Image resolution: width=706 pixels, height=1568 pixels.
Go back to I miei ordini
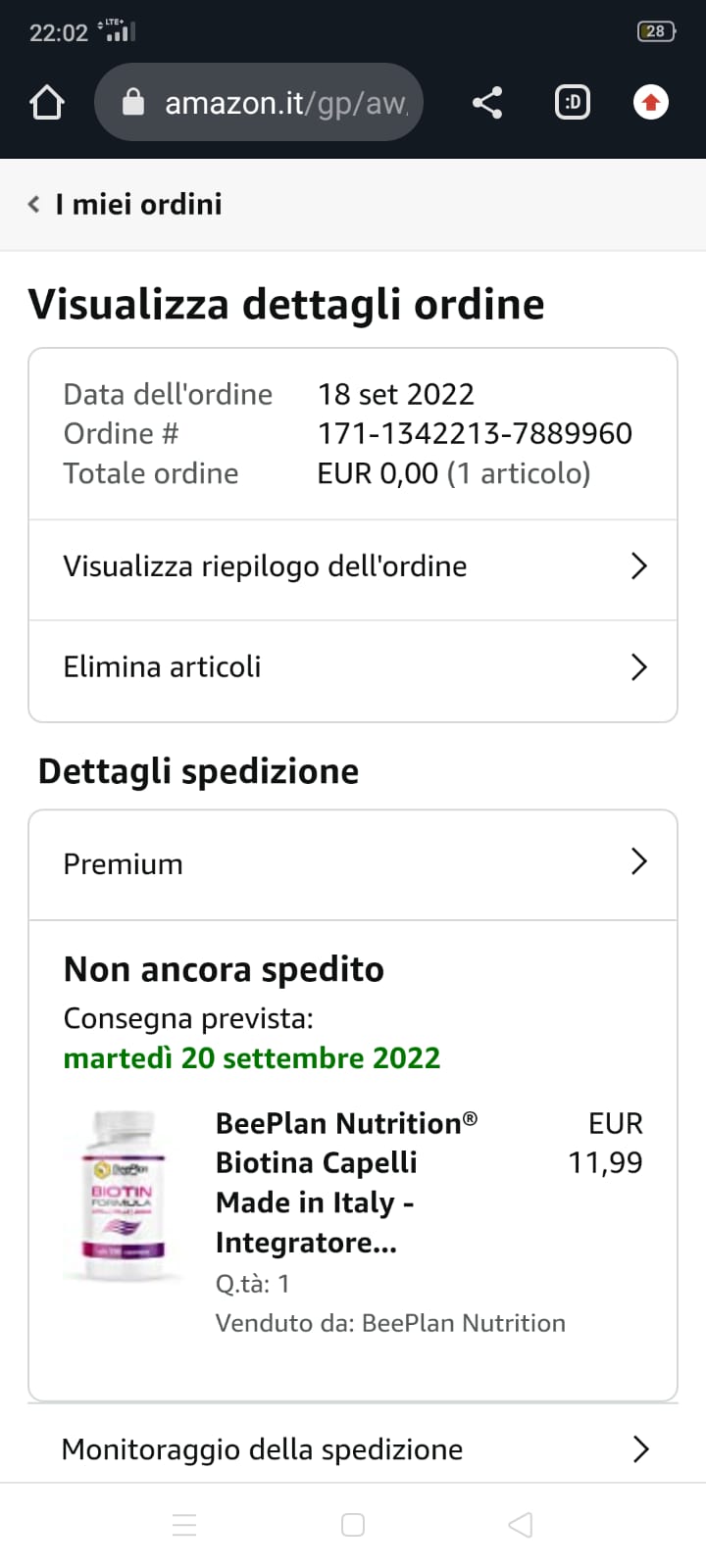click(x=126, y=204)
